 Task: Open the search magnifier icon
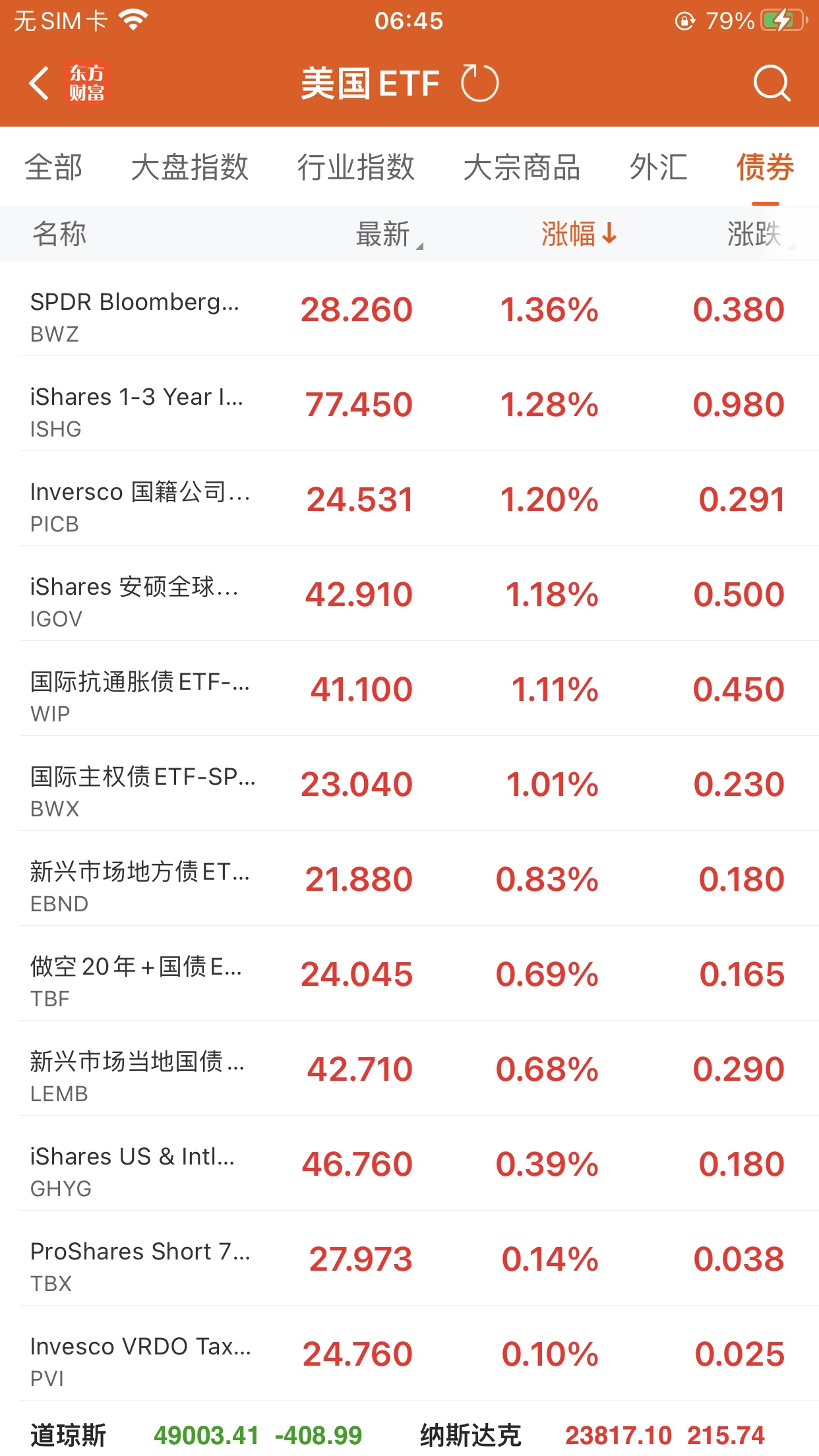[771, 84]
